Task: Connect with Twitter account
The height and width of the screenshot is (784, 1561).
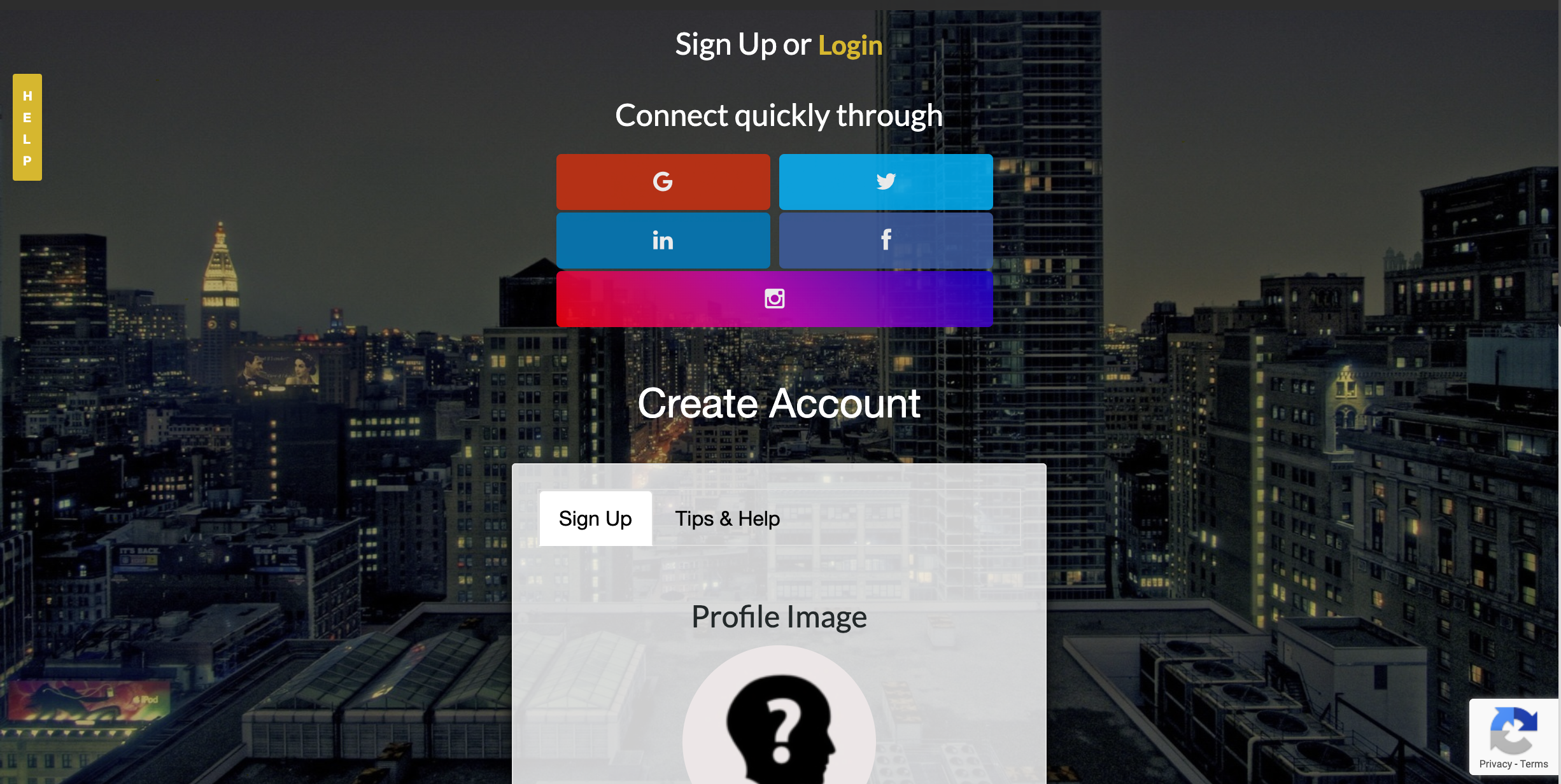Action: (886, 182)
